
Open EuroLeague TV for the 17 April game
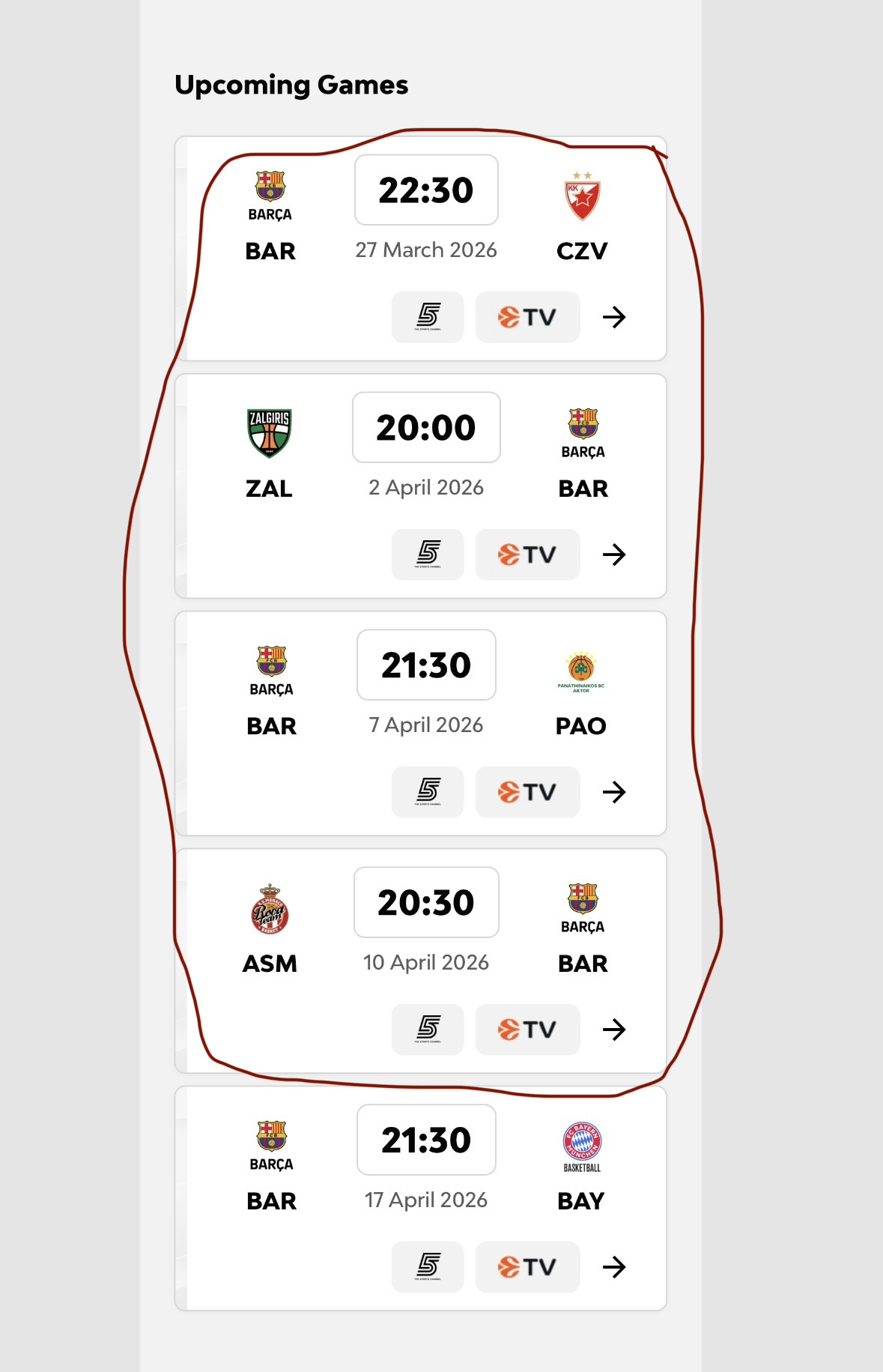tap(527, 1267)
